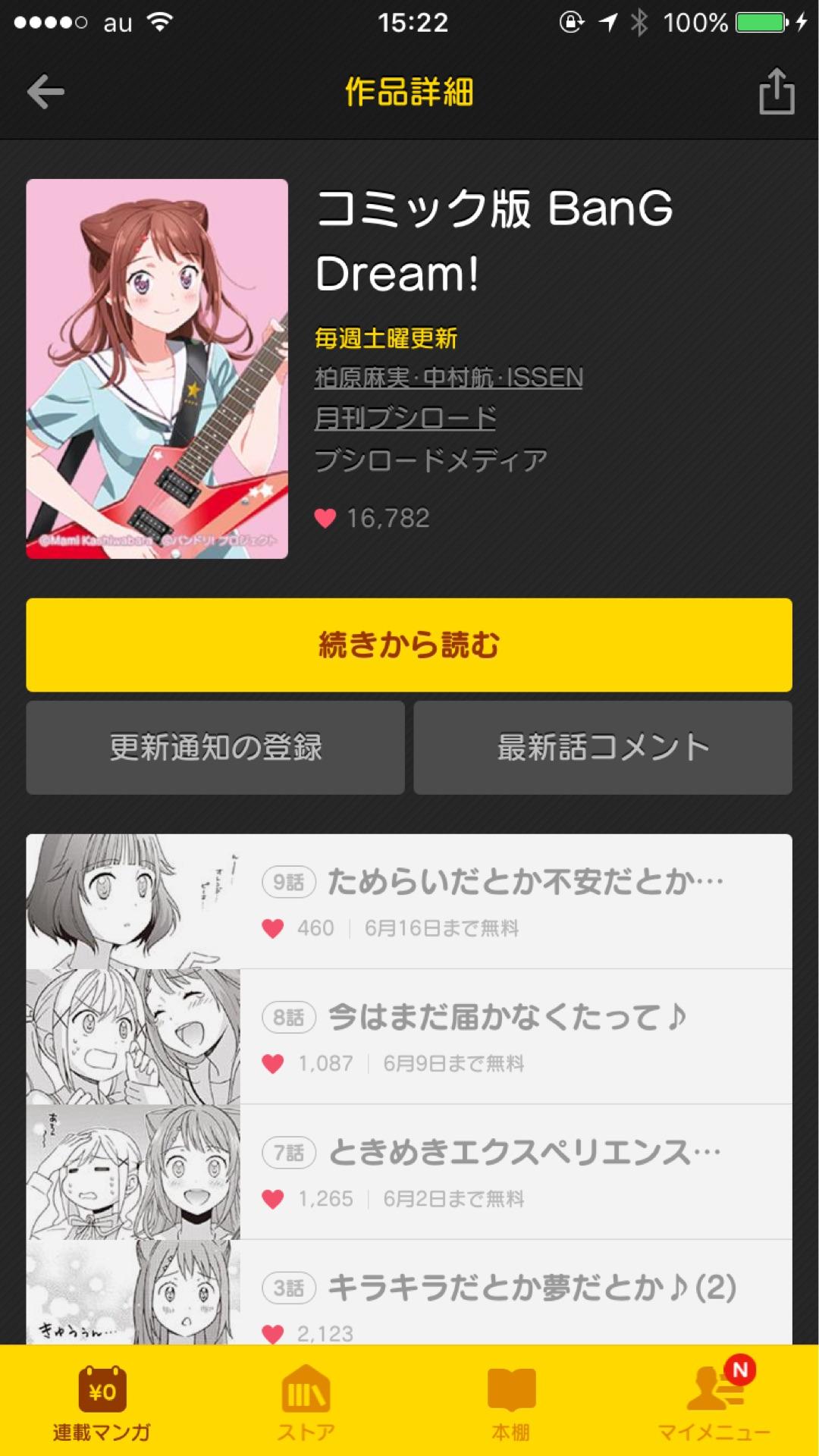The width and height of the screenshot is (819, 1456).
Task: Open the ストア store icon
Action: 305,1393
